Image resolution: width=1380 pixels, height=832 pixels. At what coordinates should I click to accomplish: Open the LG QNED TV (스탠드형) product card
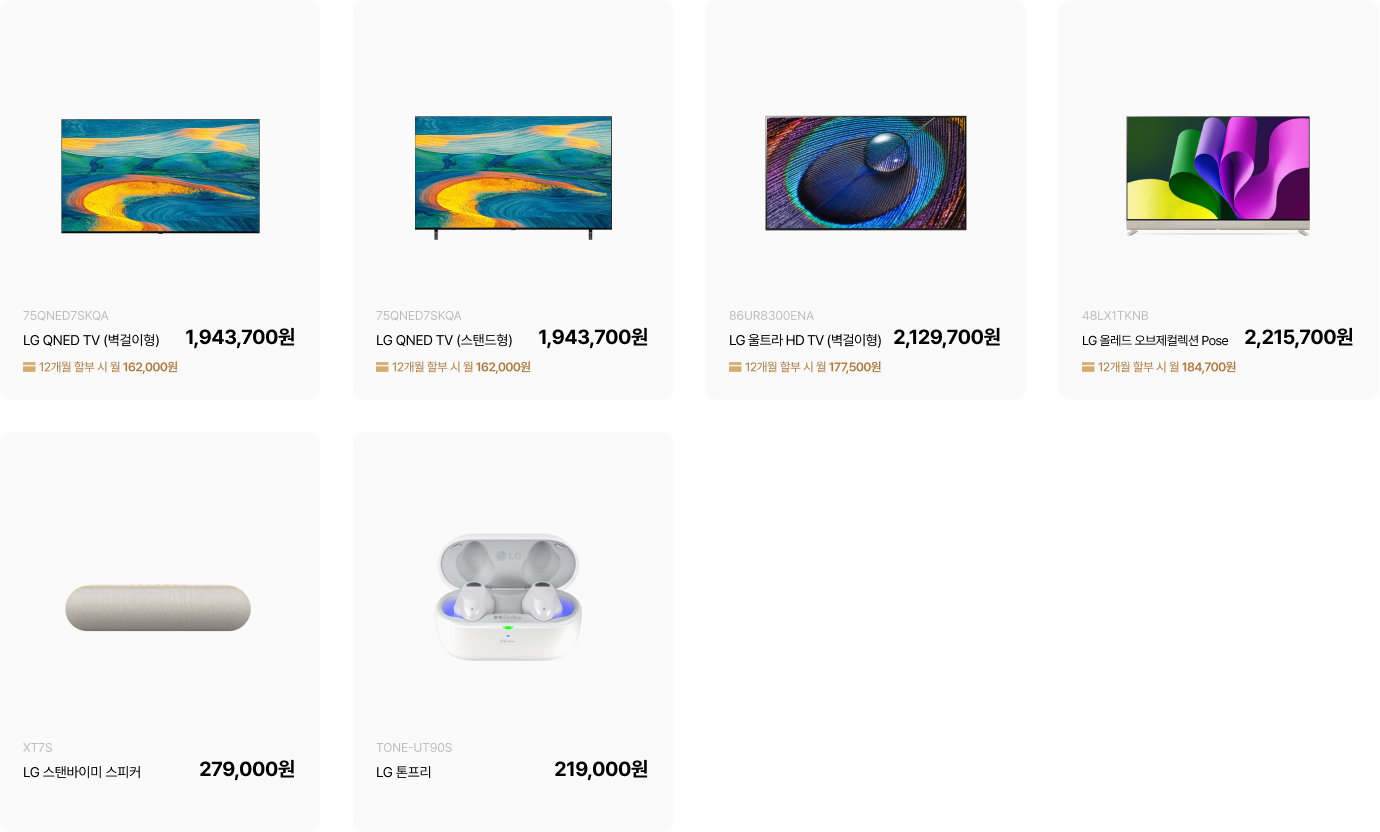[x=513, y=200]
